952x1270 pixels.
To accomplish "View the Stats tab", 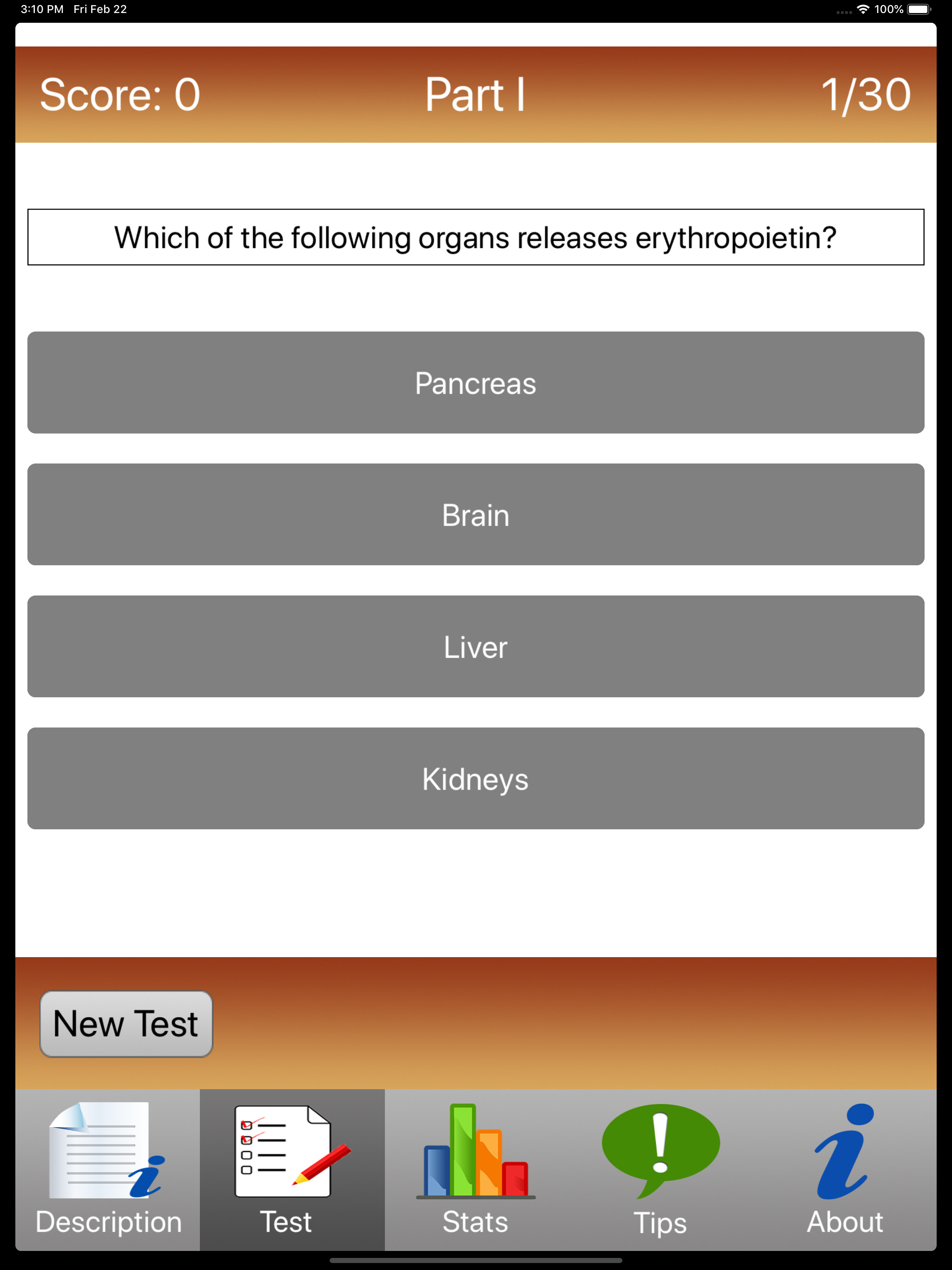I will tap(476, 1169).
